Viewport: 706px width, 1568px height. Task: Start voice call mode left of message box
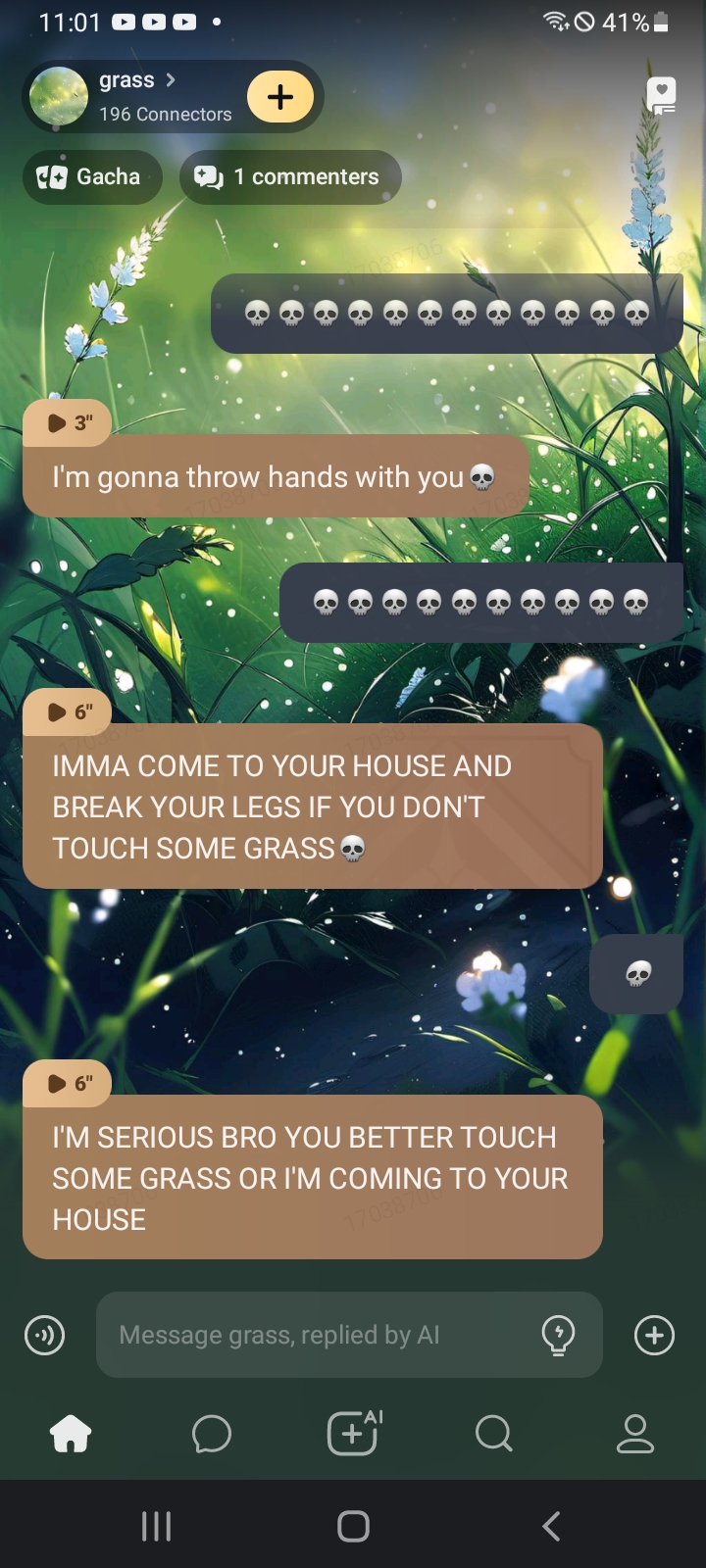45,1335
